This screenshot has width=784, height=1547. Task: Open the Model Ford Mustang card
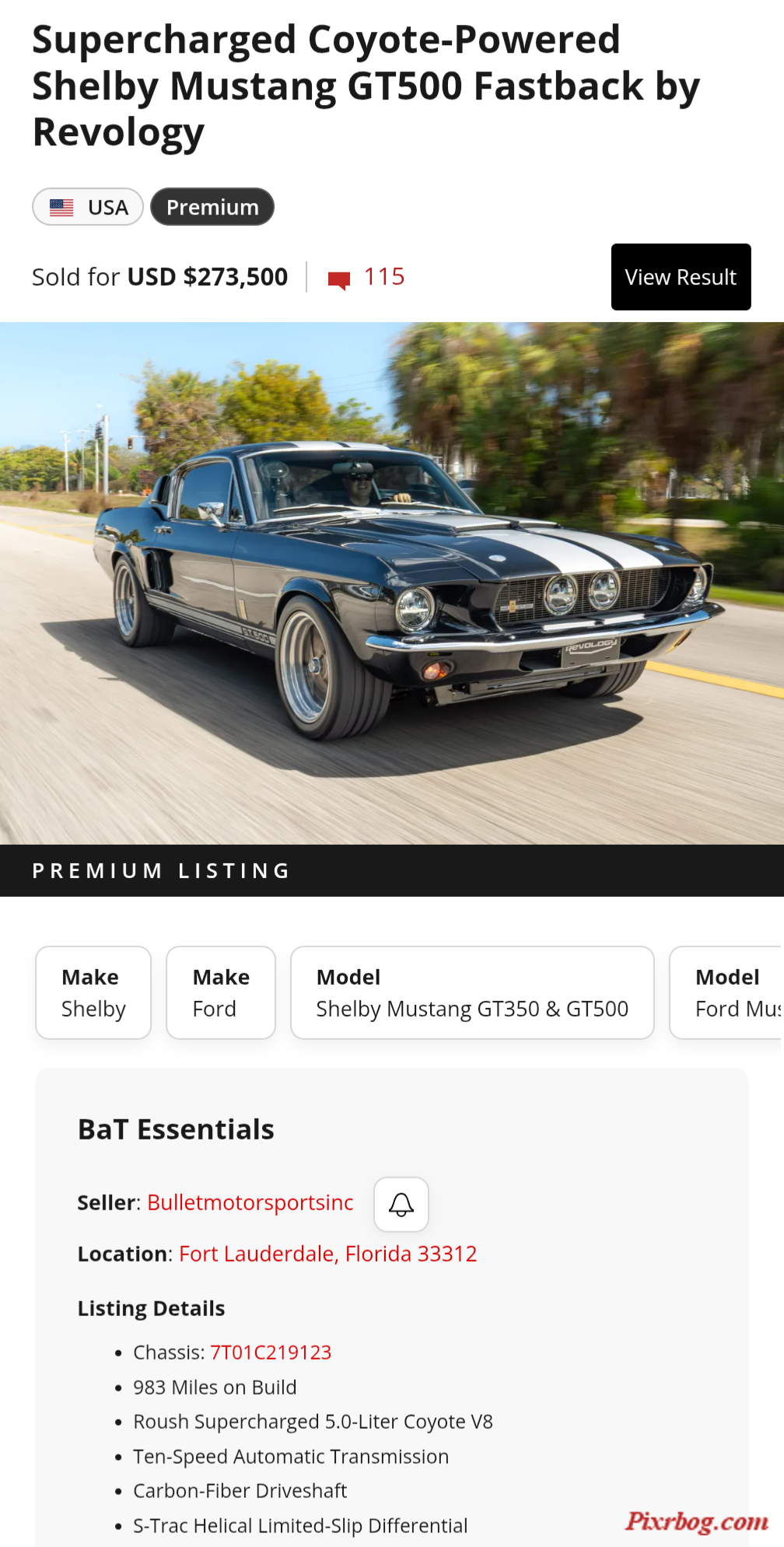727,992
